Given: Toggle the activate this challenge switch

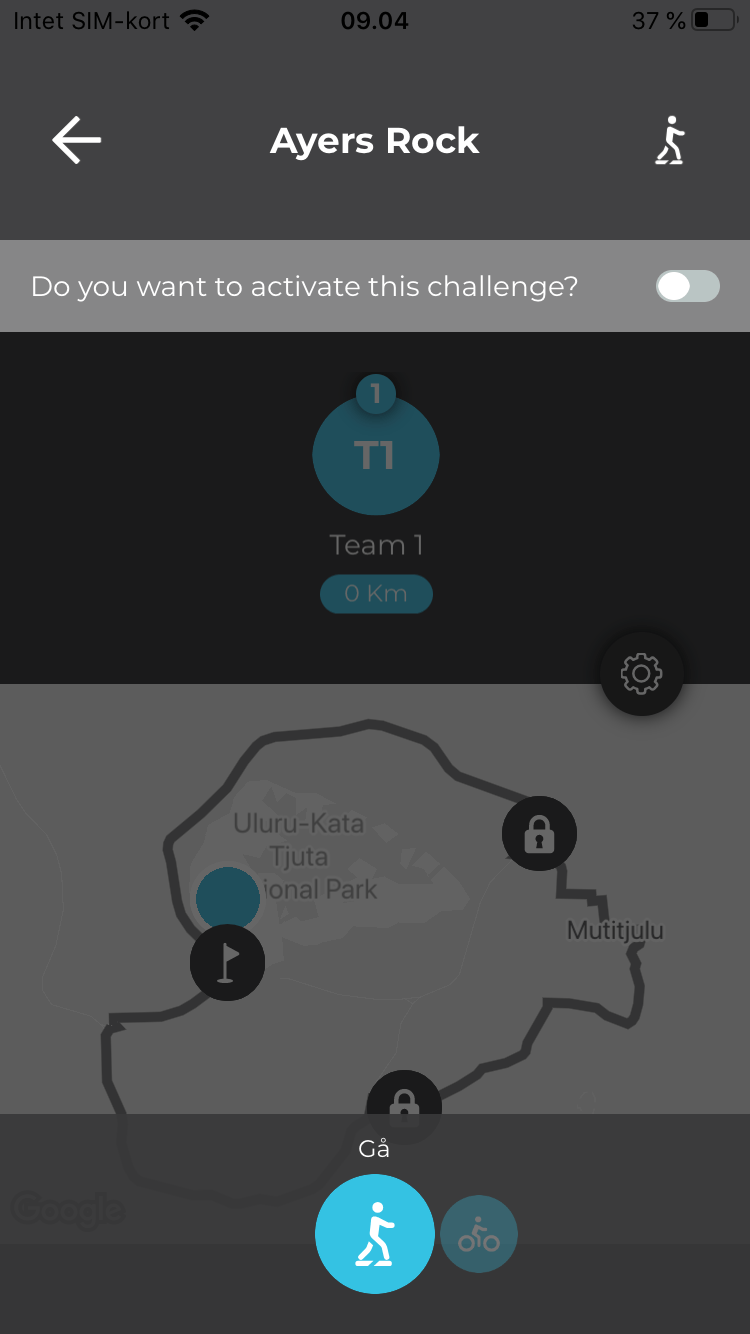Looking at the screenshot, I should 687,286.
